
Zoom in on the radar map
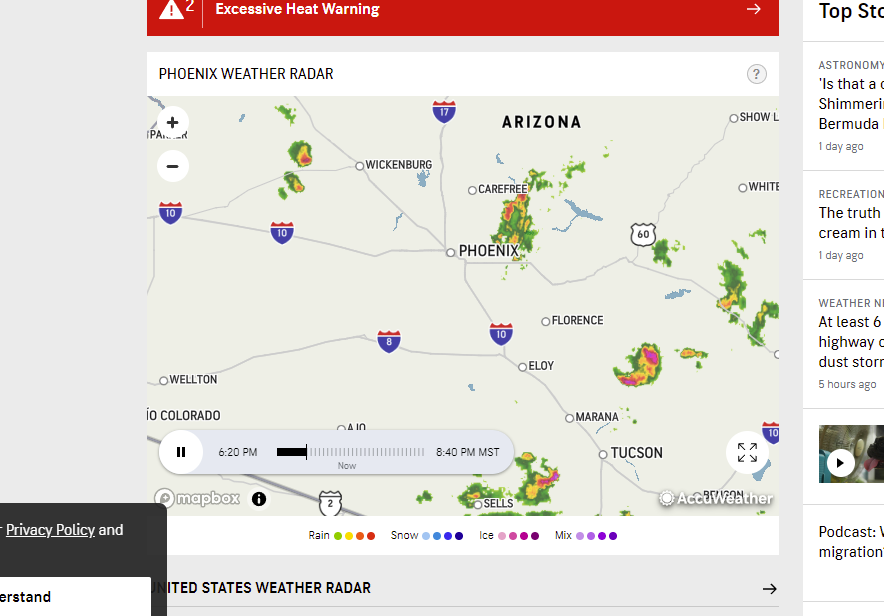pos(172,123)
